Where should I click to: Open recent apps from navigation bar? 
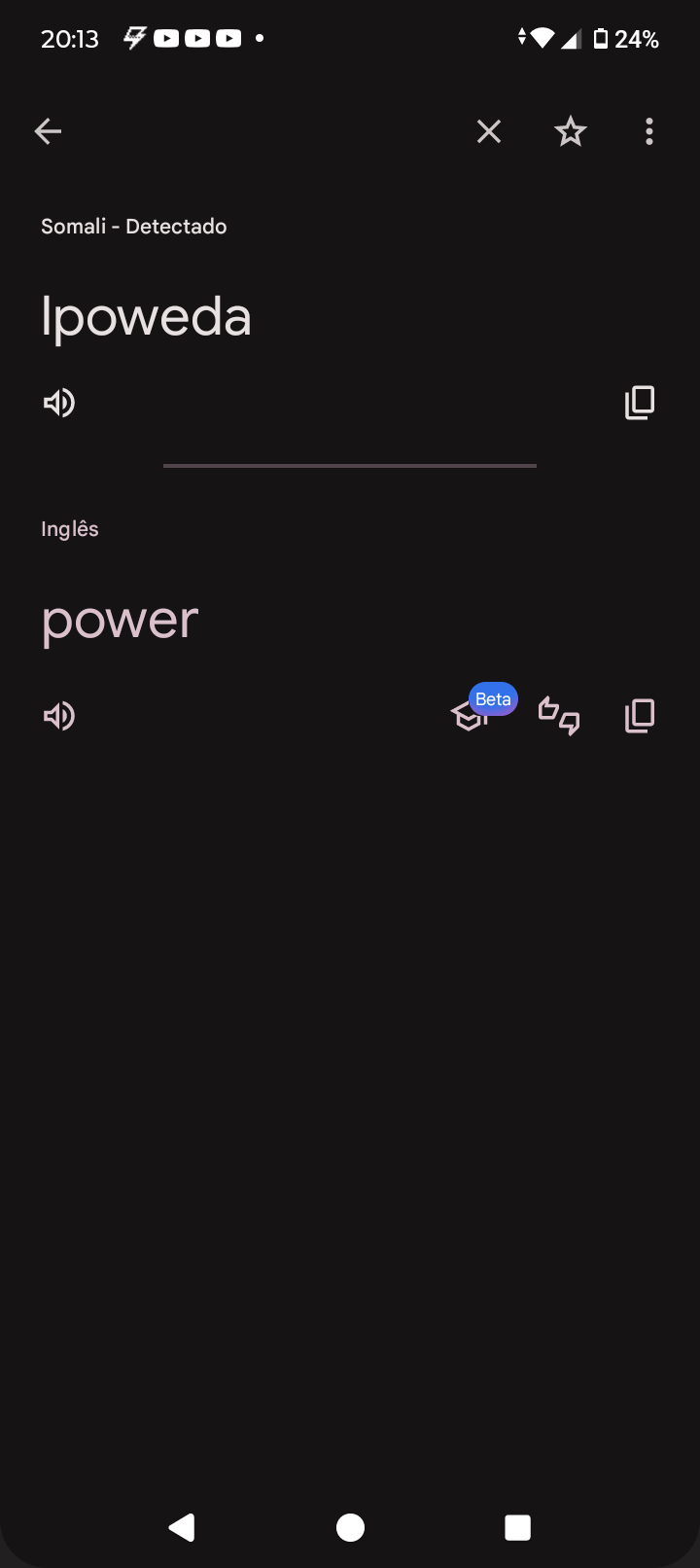(x=518, y=1527)
